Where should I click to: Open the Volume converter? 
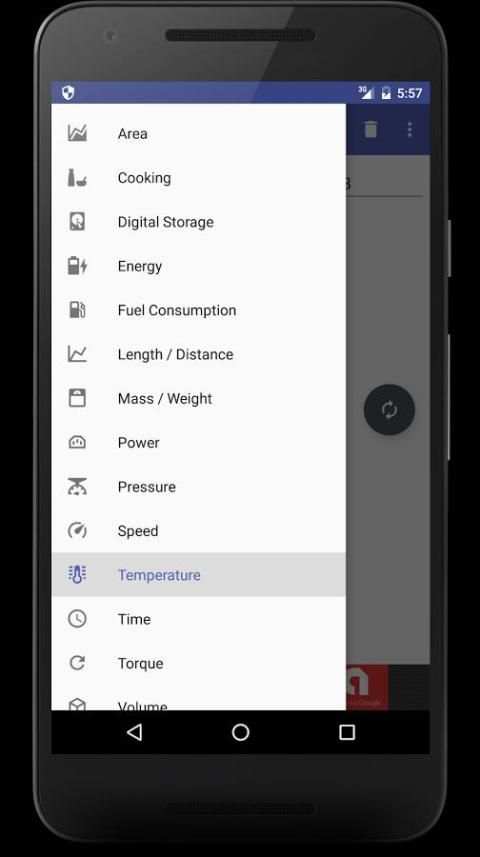[198, 698]
